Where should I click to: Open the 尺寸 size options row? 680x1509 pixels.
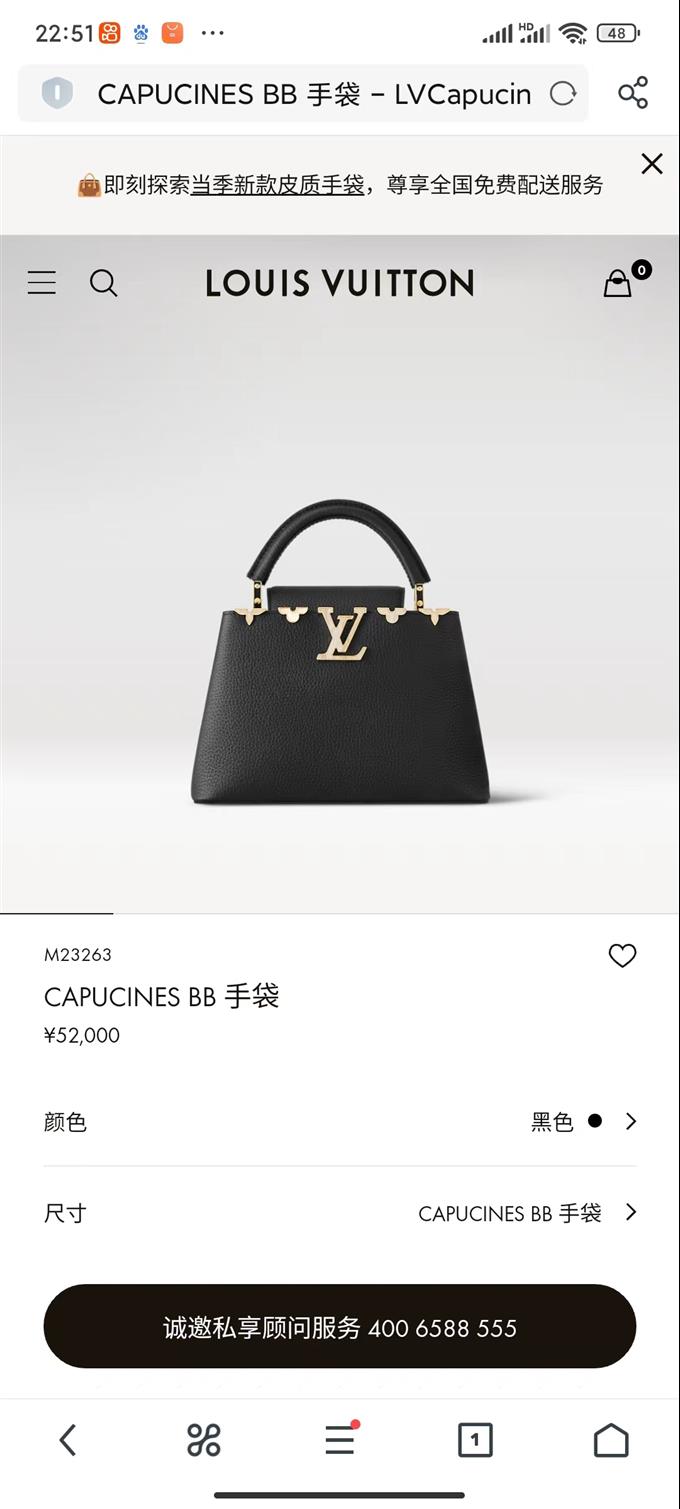point(340,1213)
